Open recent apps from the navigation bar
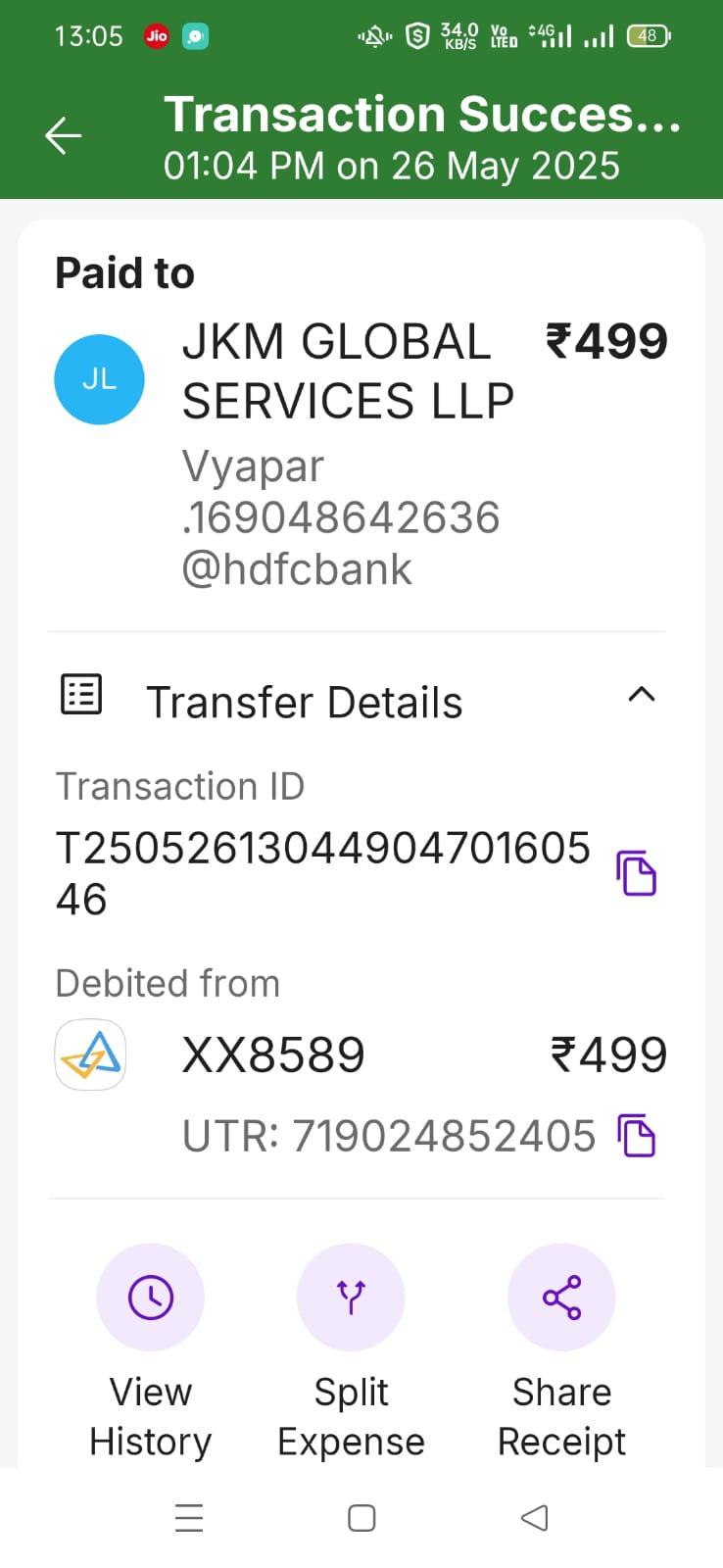Viewport: 723px width, 1568px height. [x=189, y=1517]
